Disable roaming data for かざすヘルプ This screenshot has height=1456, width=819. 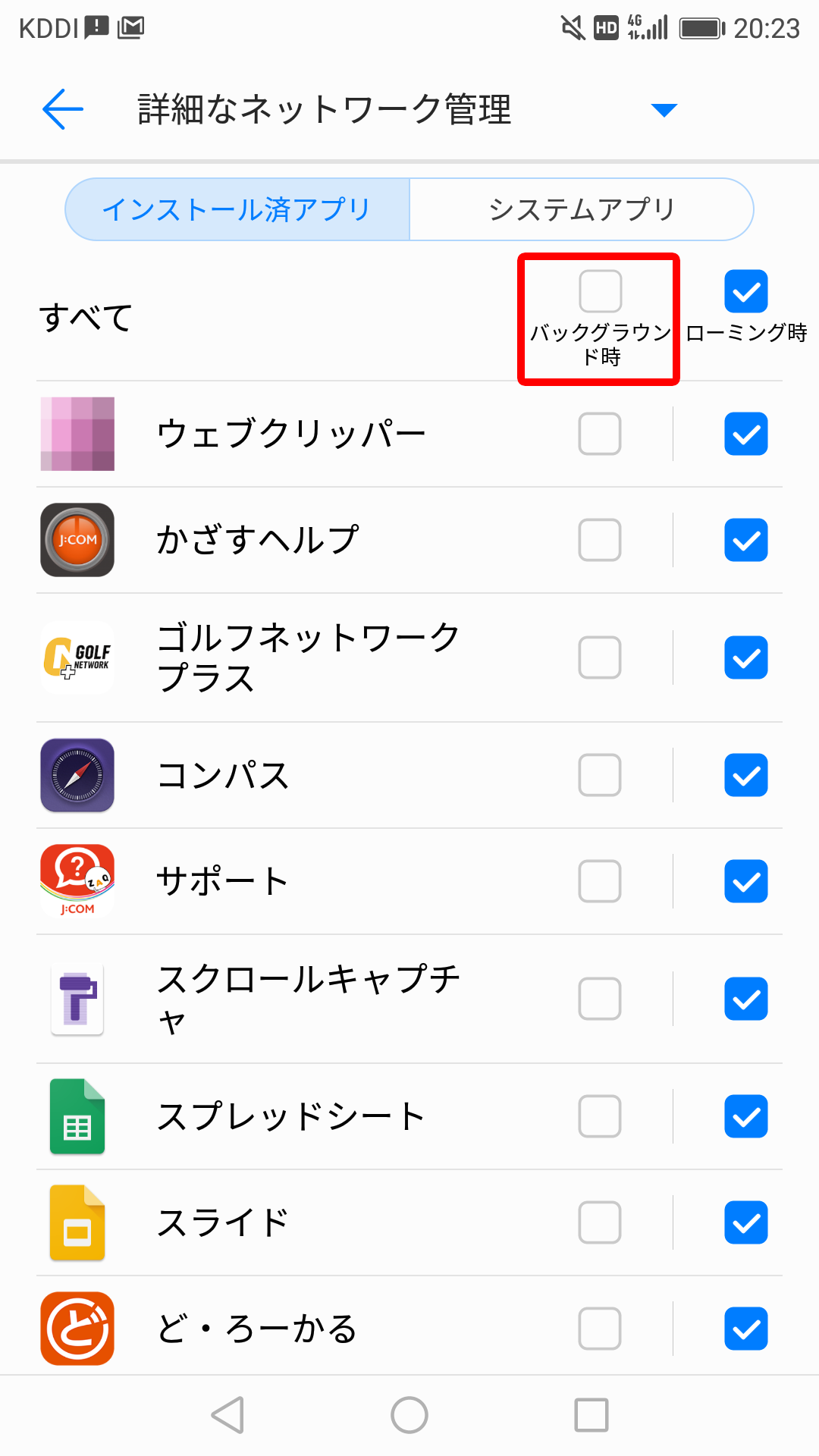[x=746, y=540]
